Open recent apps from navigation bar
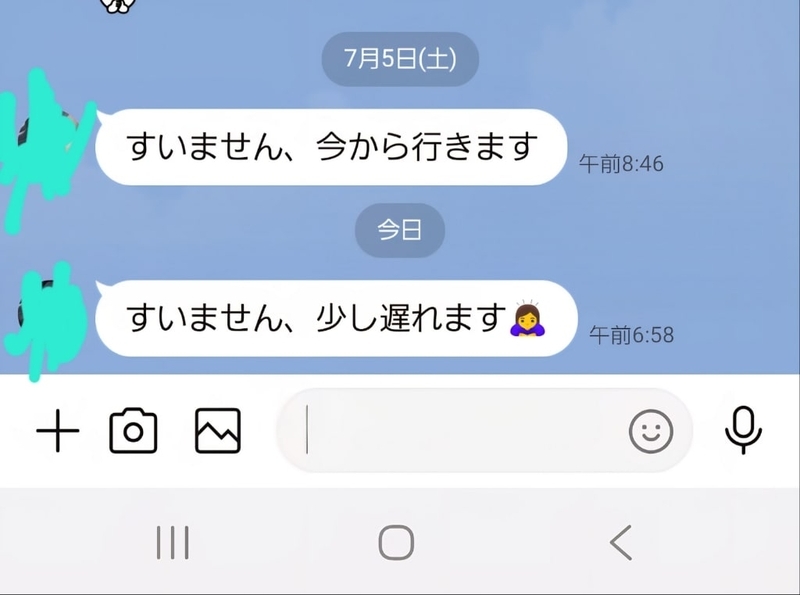Image resolution: width=800 pixels, height=595 pixels. [172, 542]
